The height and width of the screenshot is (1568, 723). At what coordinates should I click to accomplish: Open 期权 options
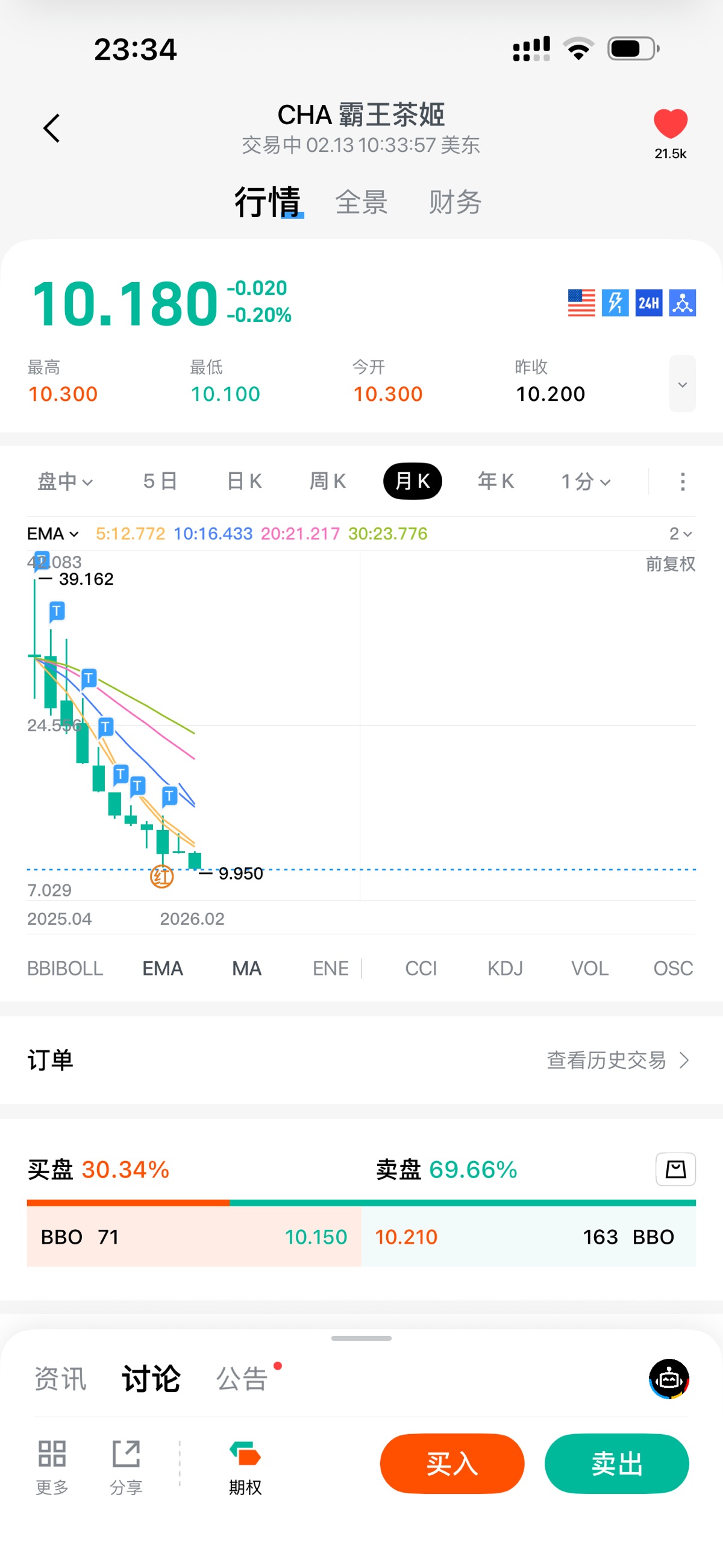pos(245,1467)
